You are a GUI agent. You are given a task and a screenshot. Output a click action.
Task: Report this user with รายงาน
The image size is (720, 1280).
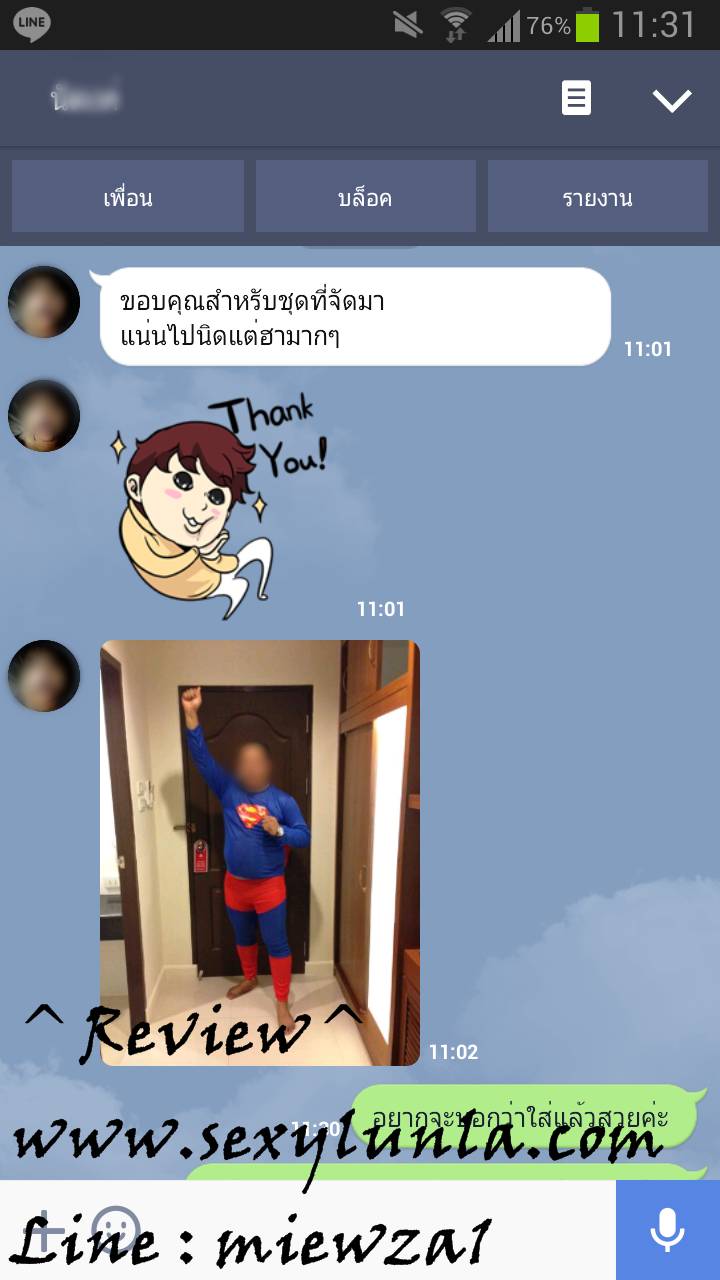click(x=597, y=197)
